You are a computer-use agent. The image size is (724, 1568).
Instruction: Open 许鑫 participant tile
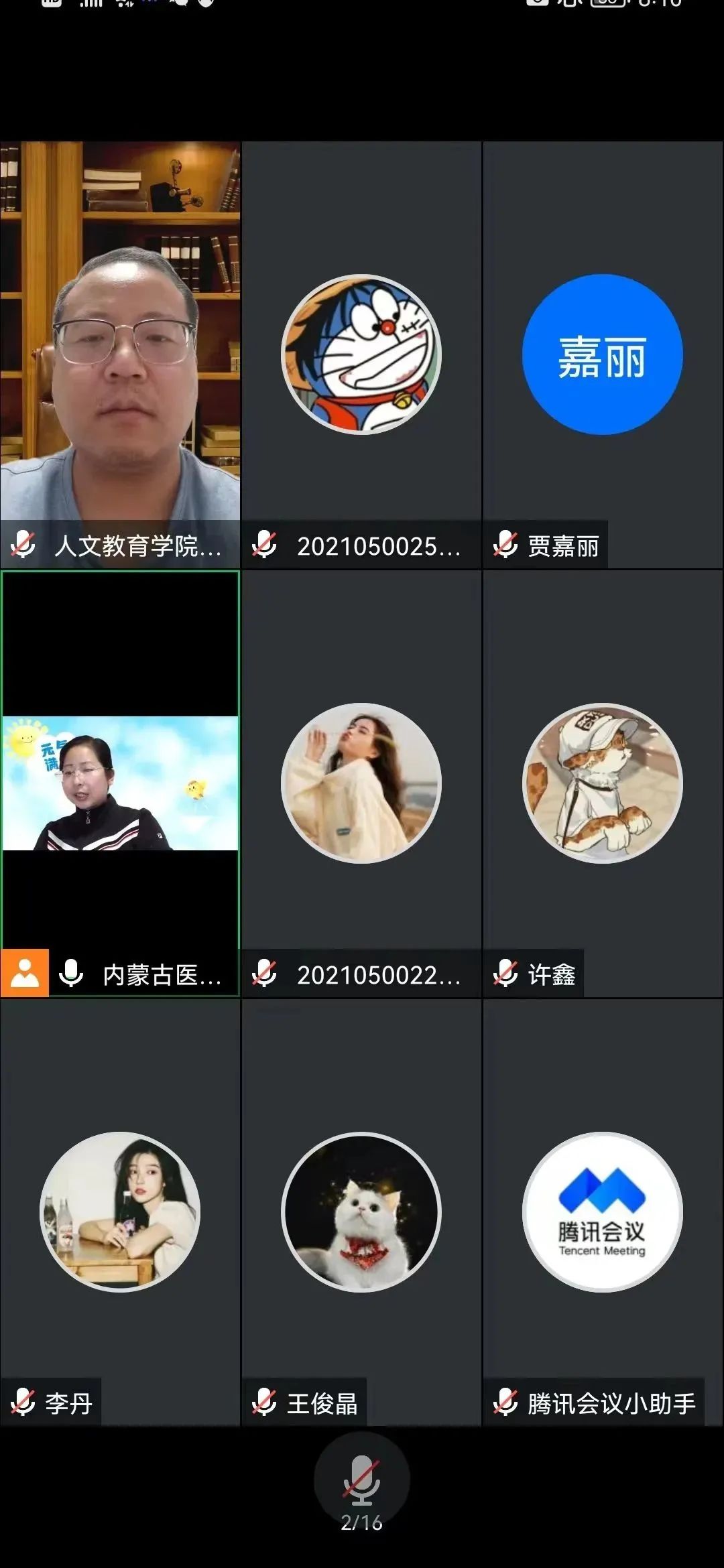[602, 783]
